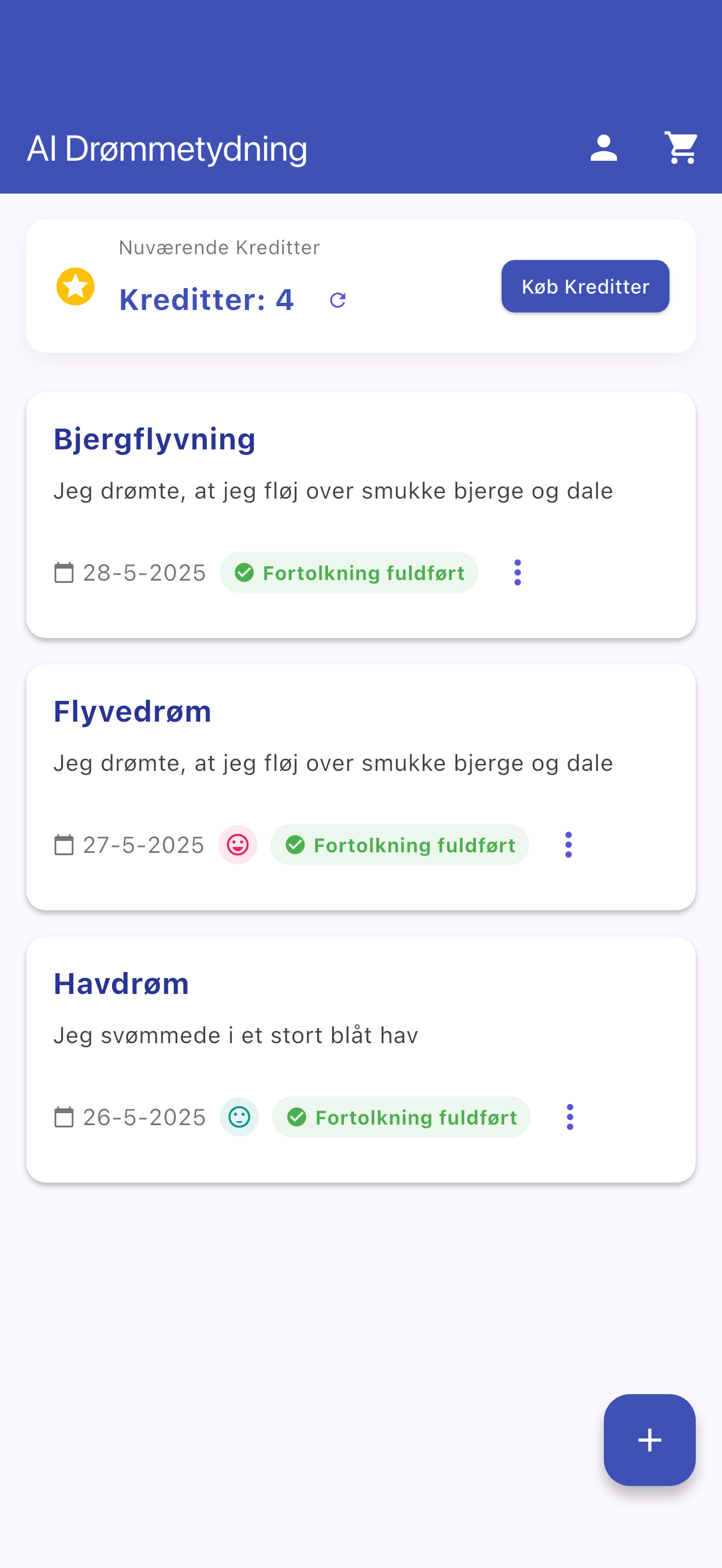Open the shopping cart icon
The width and height of the screenshot is (722, 1568).
point(680,147)
